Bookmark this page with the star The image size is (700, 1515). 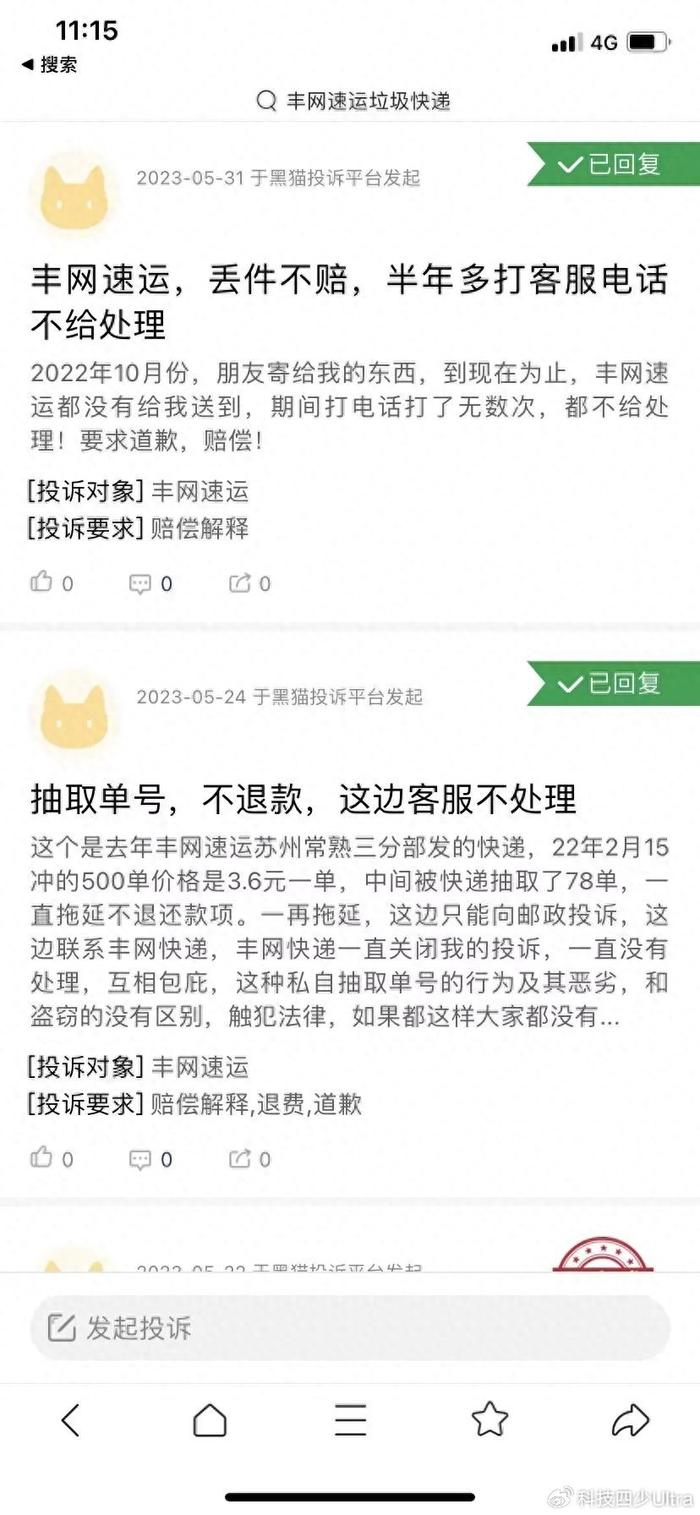(x=489, y=1419)
